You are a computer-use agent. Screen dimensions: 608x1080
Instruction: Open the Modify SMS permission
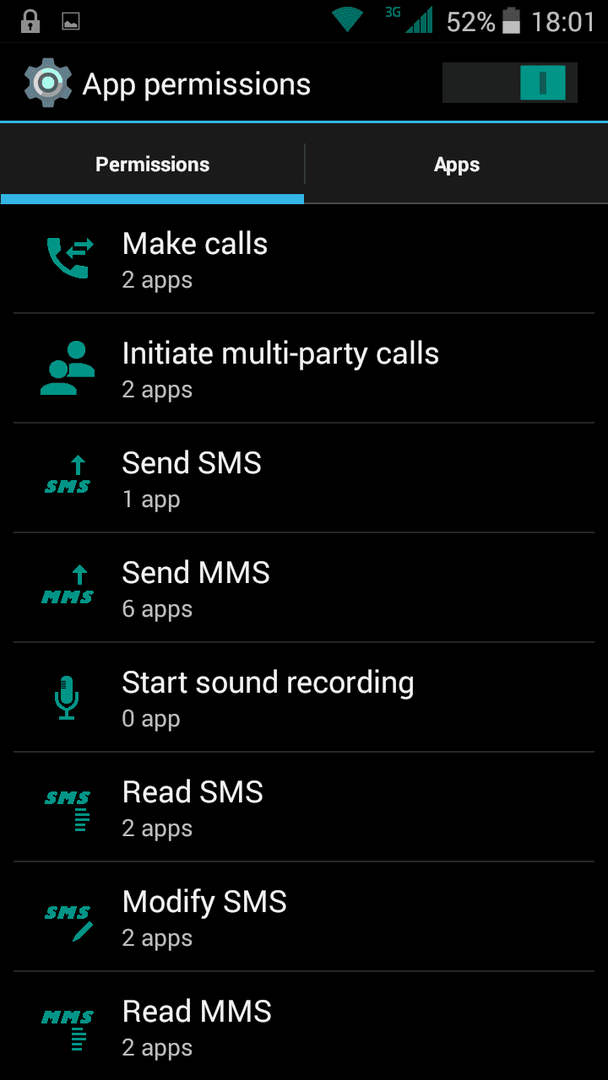[x=304, y=918]
